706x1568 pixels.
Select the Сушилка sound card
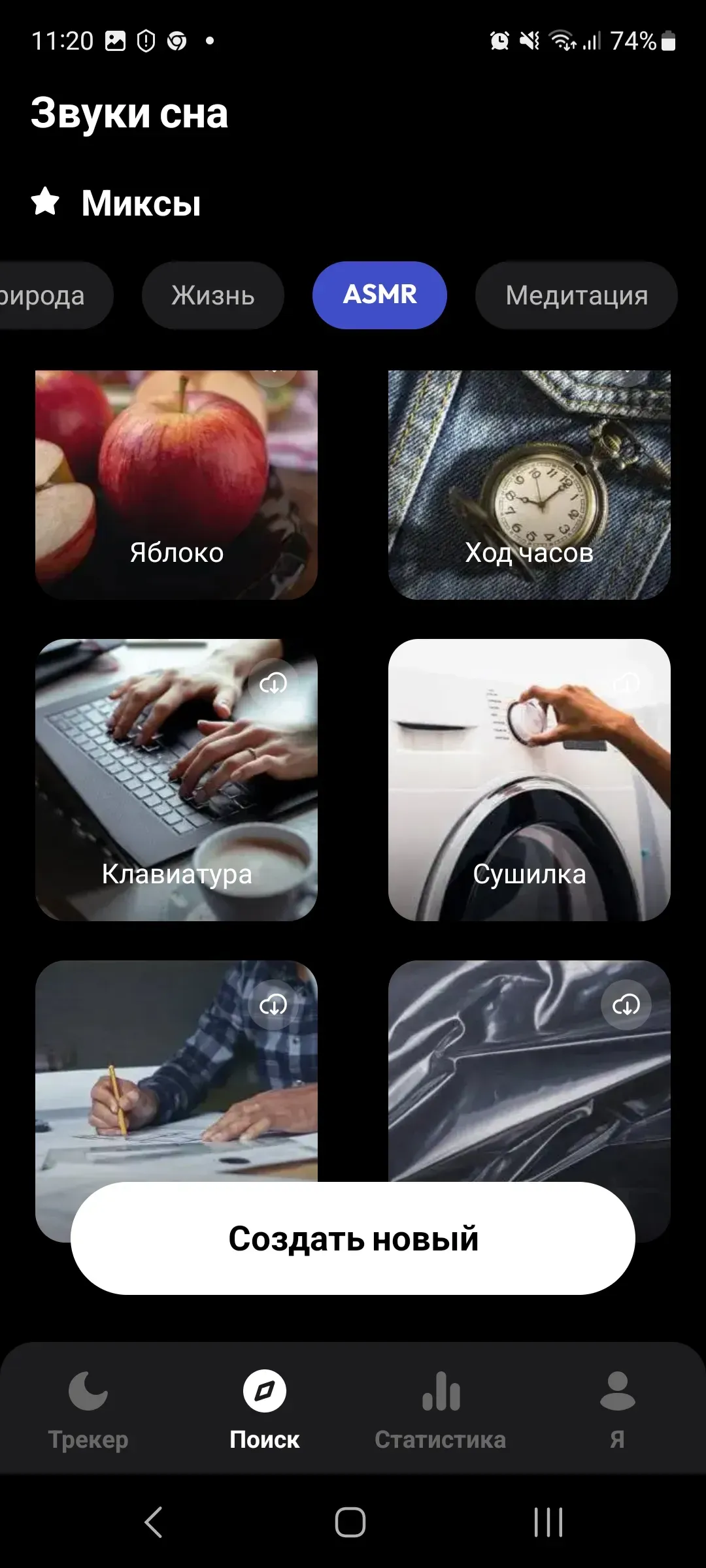coord(529,779)
